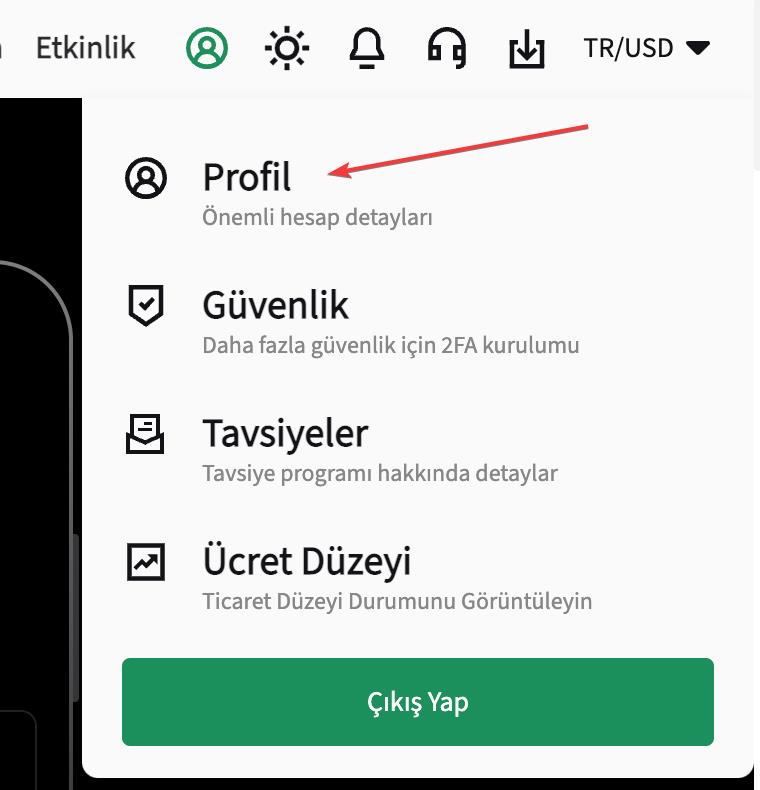Open the support headset icon

[x=447, y=48]
